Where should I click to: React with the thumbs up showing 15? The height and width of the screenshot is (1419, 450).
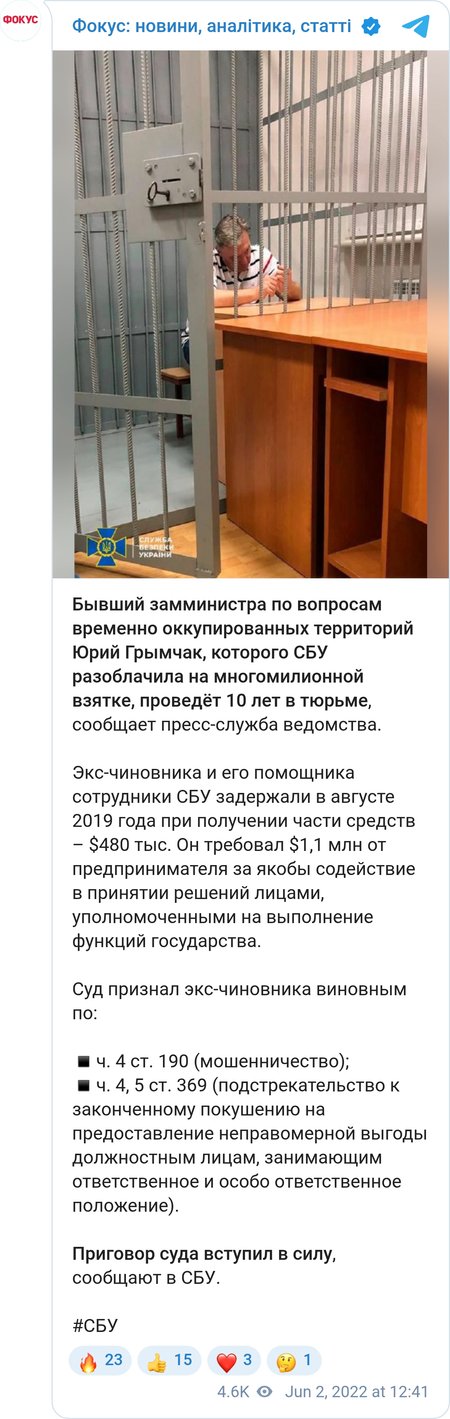click(169, 1360)
